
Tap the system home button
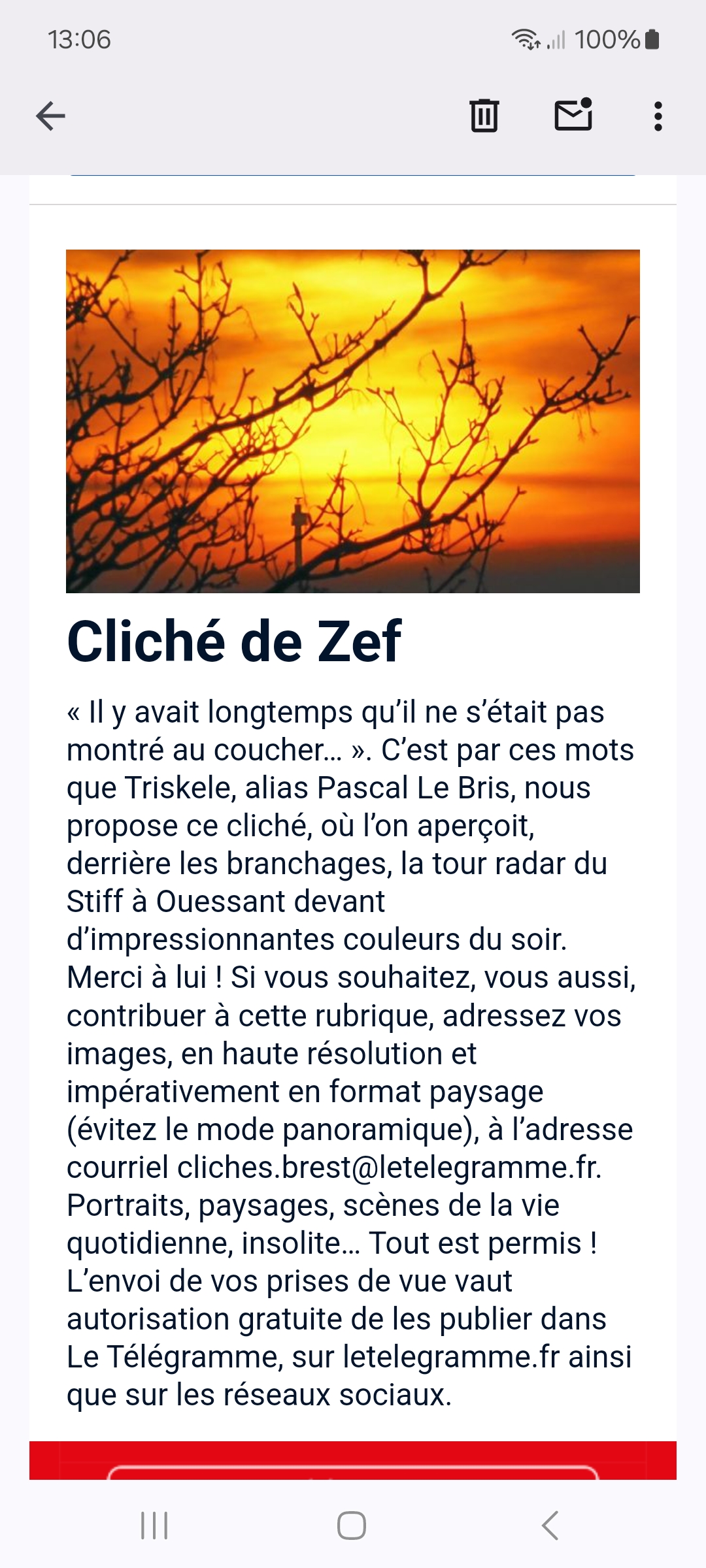pos(352,1526)
